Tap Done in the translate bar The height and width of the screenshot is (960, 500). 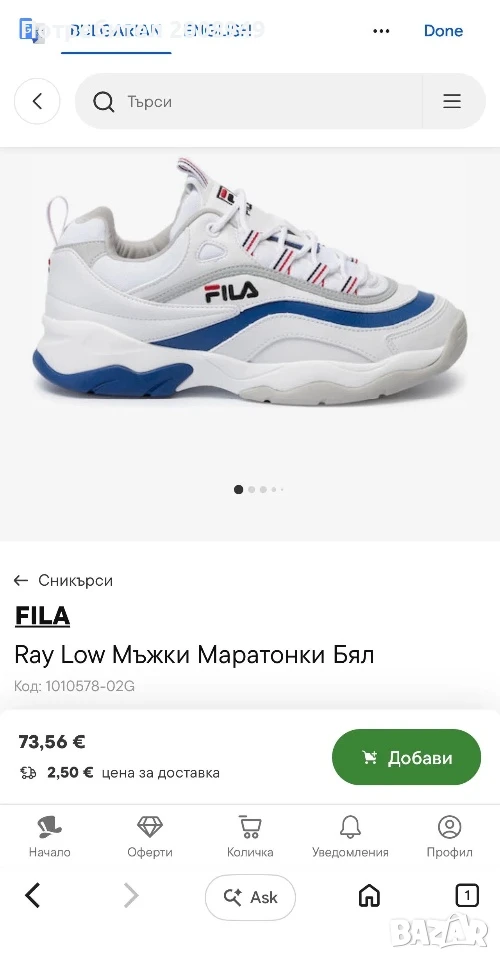click(443, 31)
